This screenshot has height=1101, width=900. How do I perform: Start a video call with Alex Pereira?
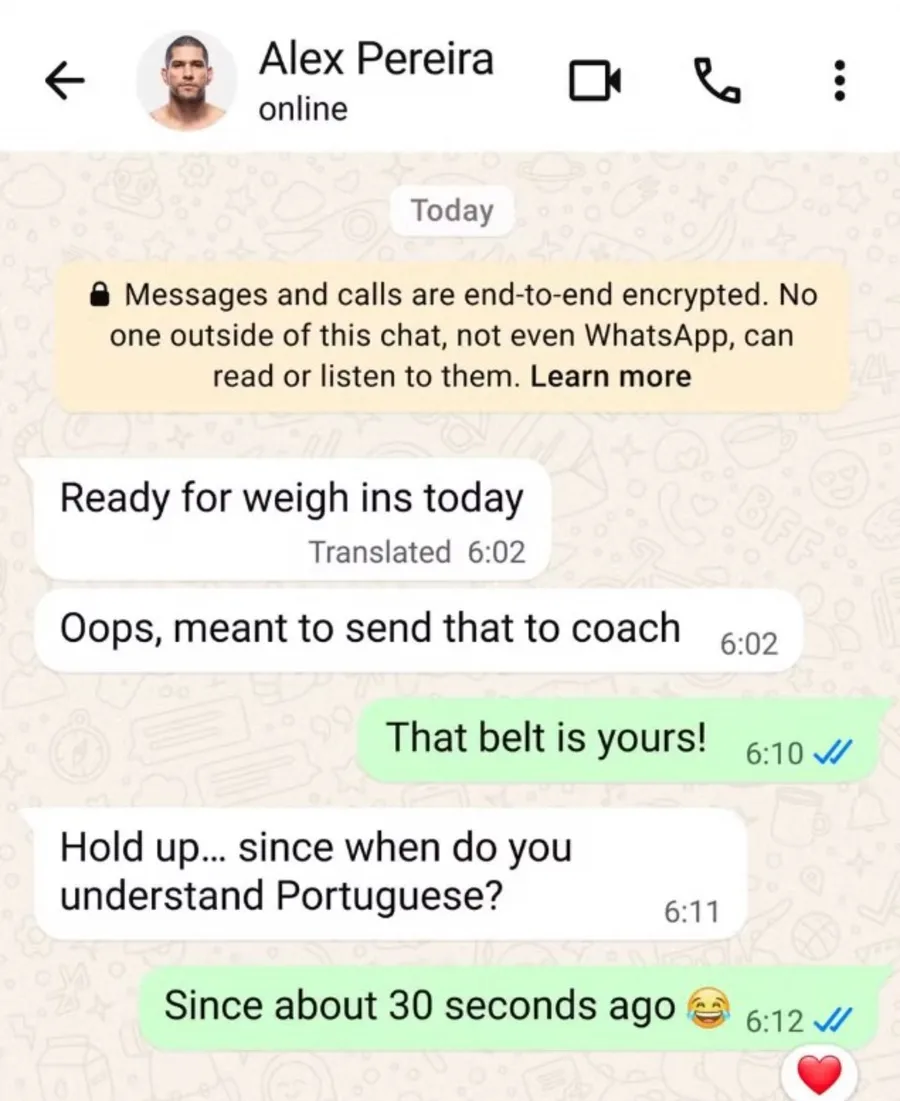tap(594, 81)
